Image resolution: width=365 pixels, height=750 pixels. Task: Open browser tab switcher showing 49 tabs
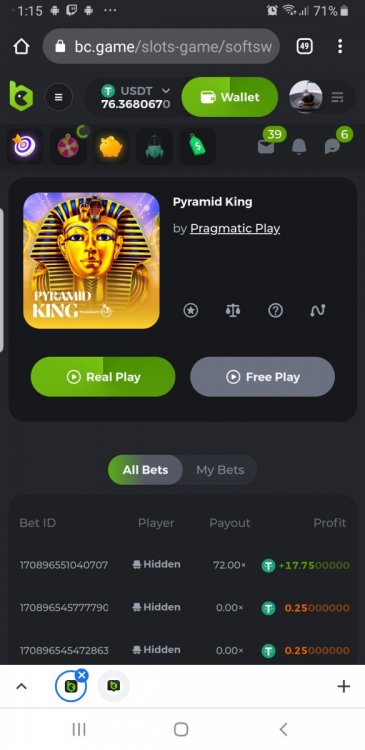click(x=305, y=46)
